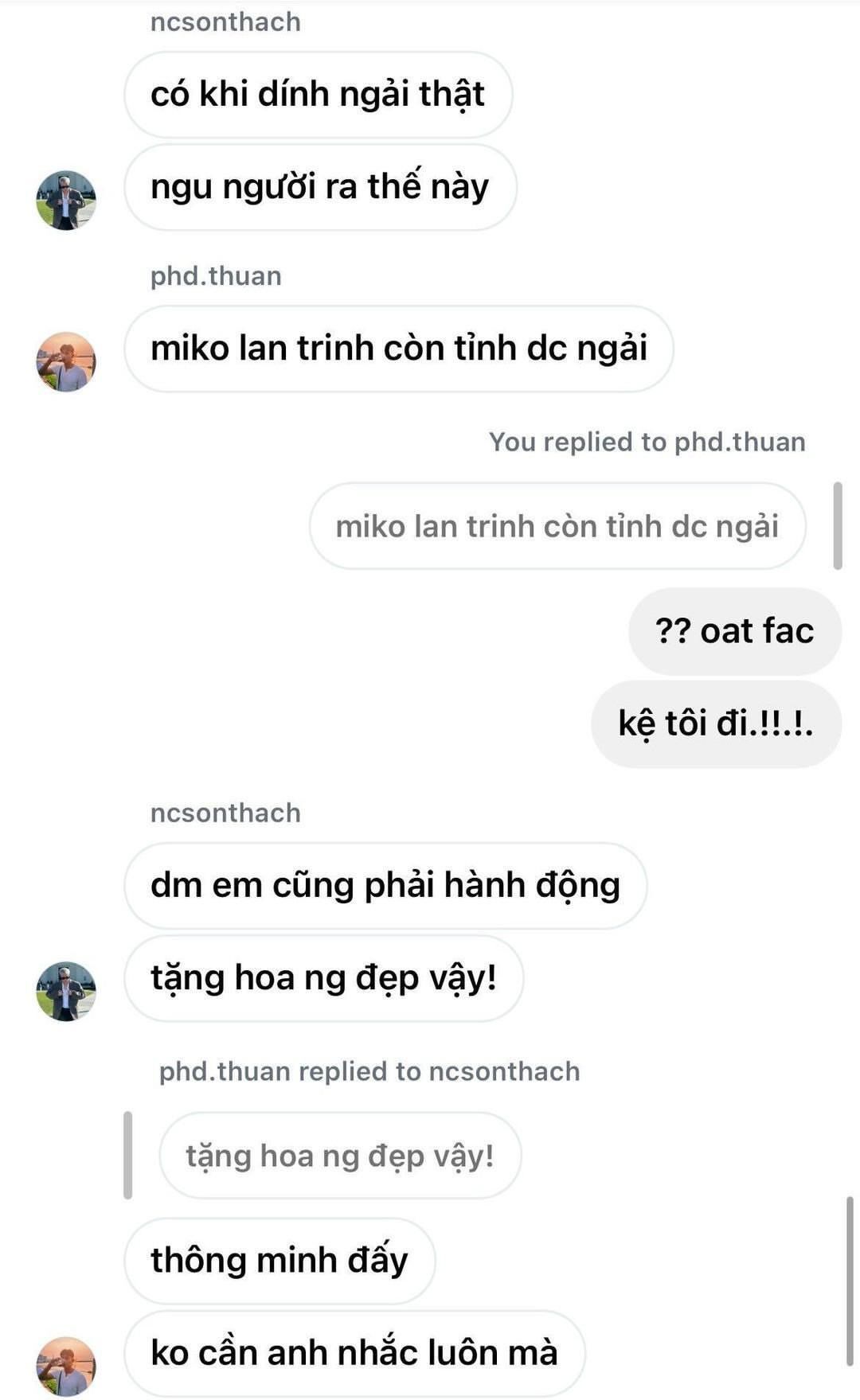This screenshot has height=1400, width=860.
Task: Open ncsonthach's avatar beside 'ngu người ra thế này'
Action: pyautogui.click(x=66, y=200)
